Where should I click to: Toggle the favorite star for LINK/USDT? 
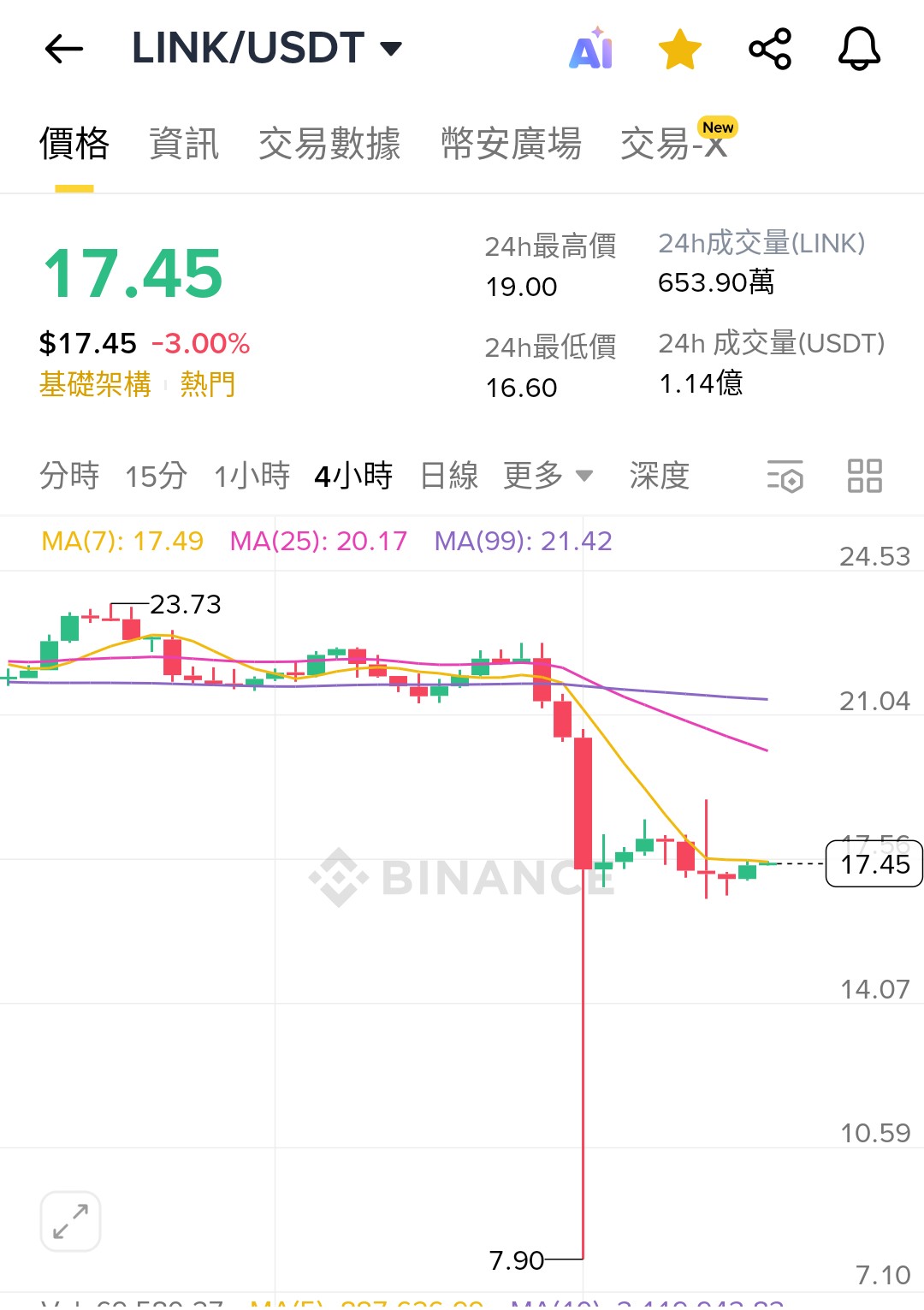coord(680,49)
